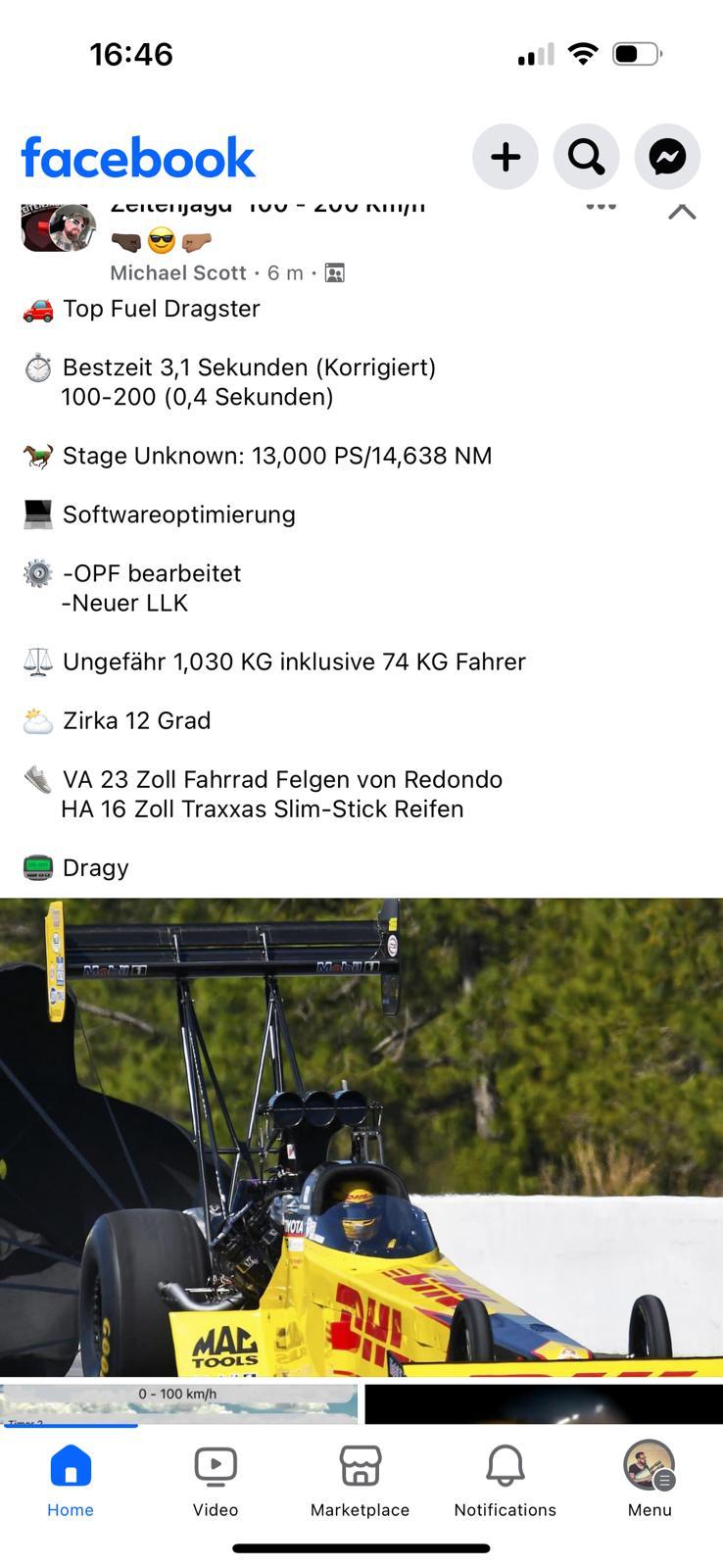Viewport: 723px width, 1568px height.
Task: Open the dragster photo in the post
Action: coord(361,1137)
